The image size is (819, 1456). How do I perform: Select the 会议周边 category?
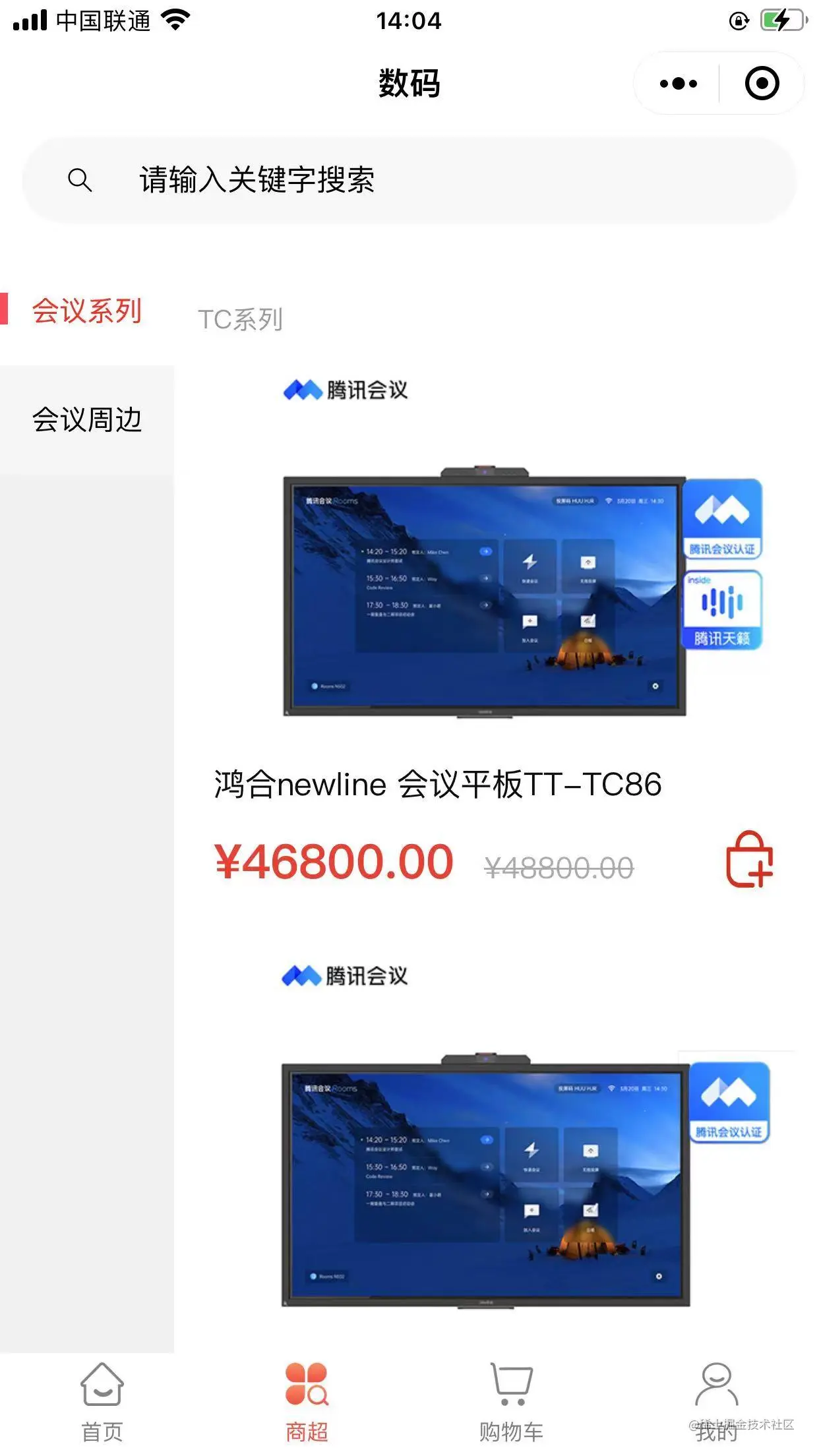pos(87,419)
